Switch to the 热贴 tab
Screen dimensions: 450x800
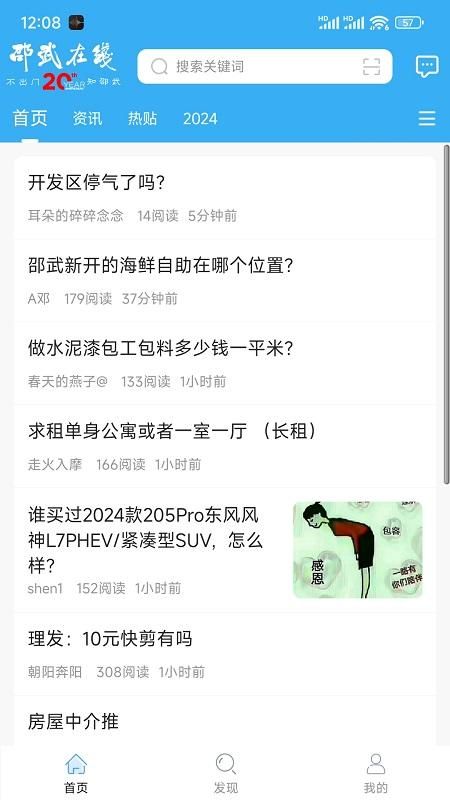point(142,118)
